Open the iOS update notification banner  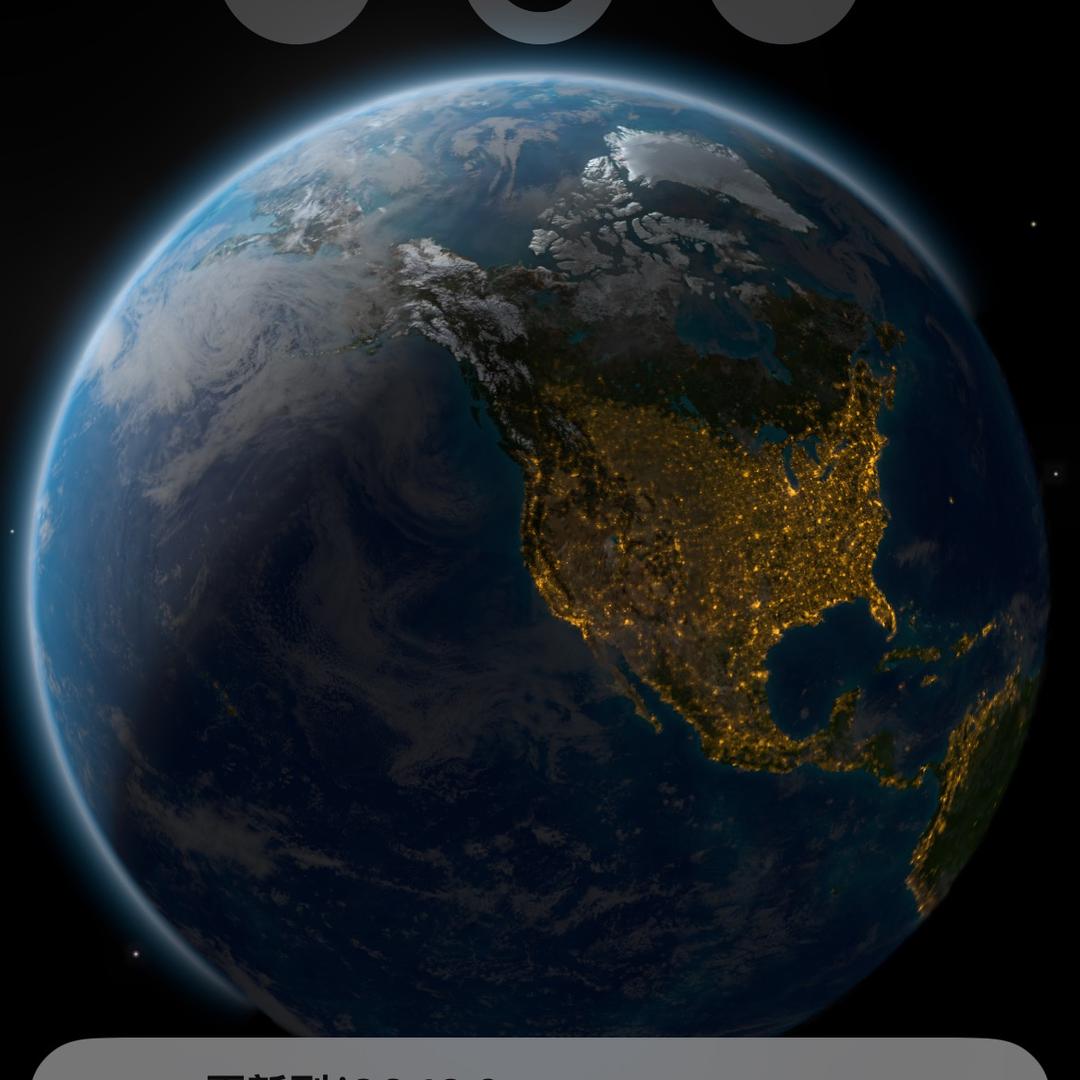540,1061
